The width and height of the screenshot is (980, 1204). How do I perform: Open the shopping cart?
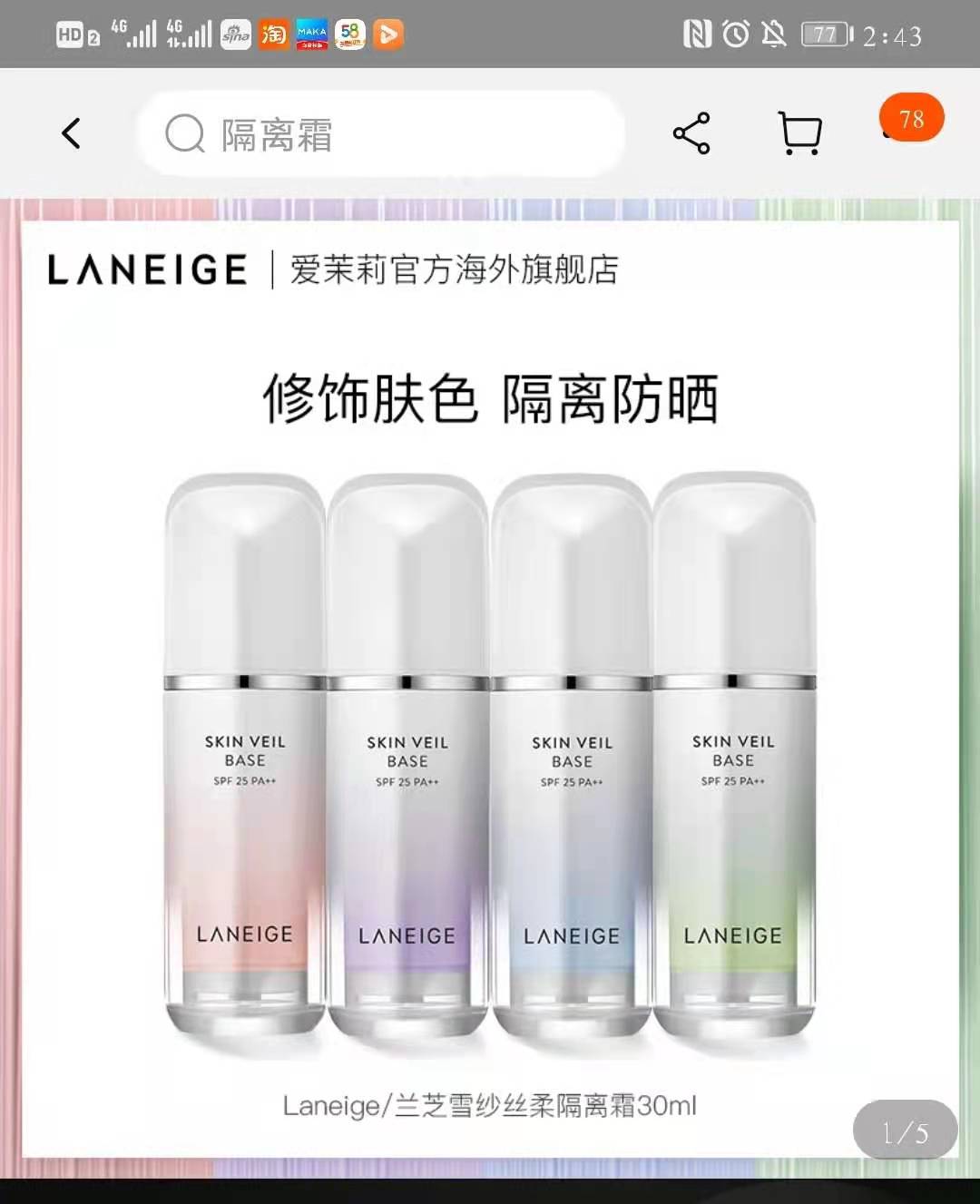click(800, 134)
